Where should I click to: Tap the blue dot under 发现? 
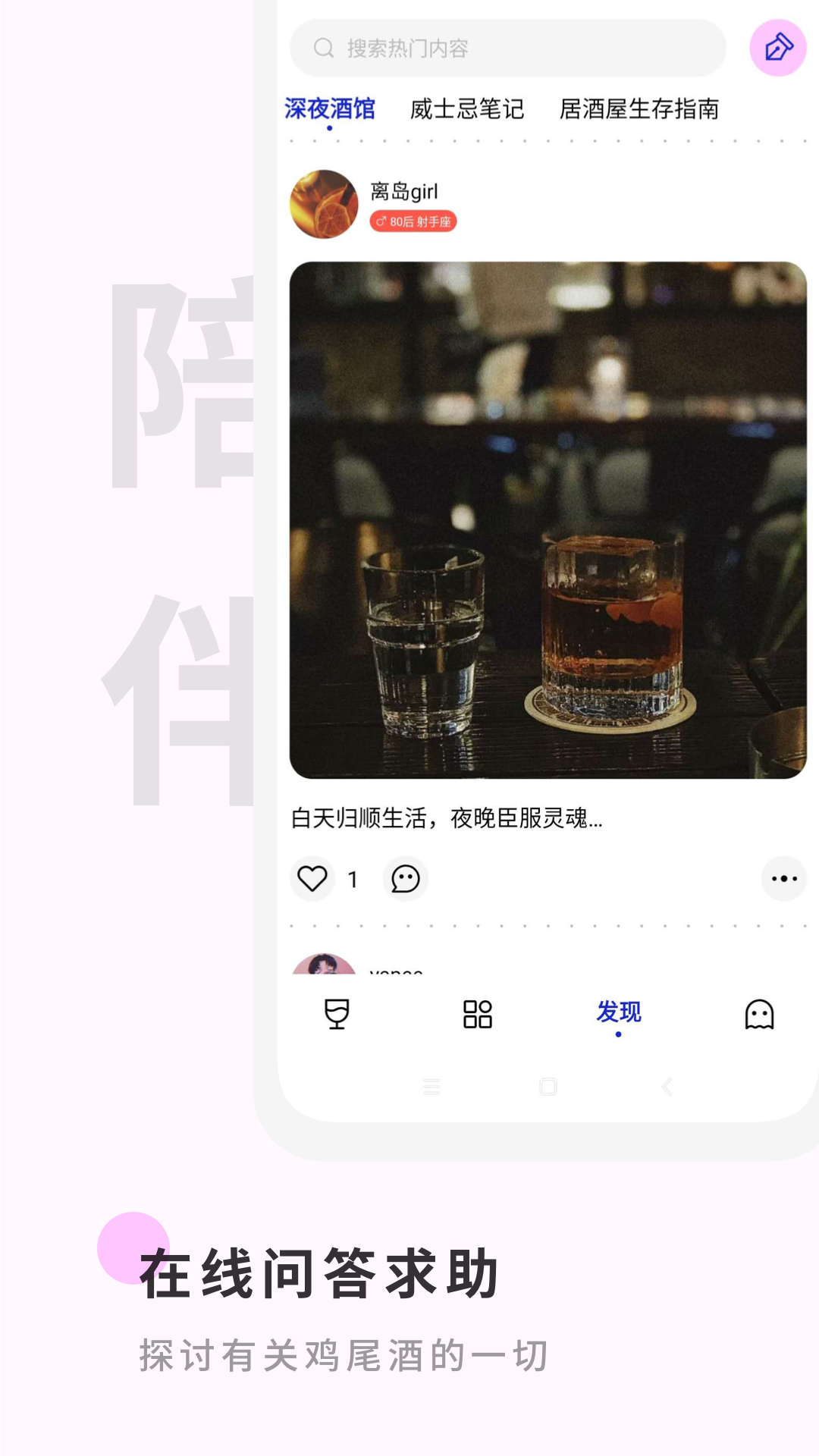(x=618, y=1035)
